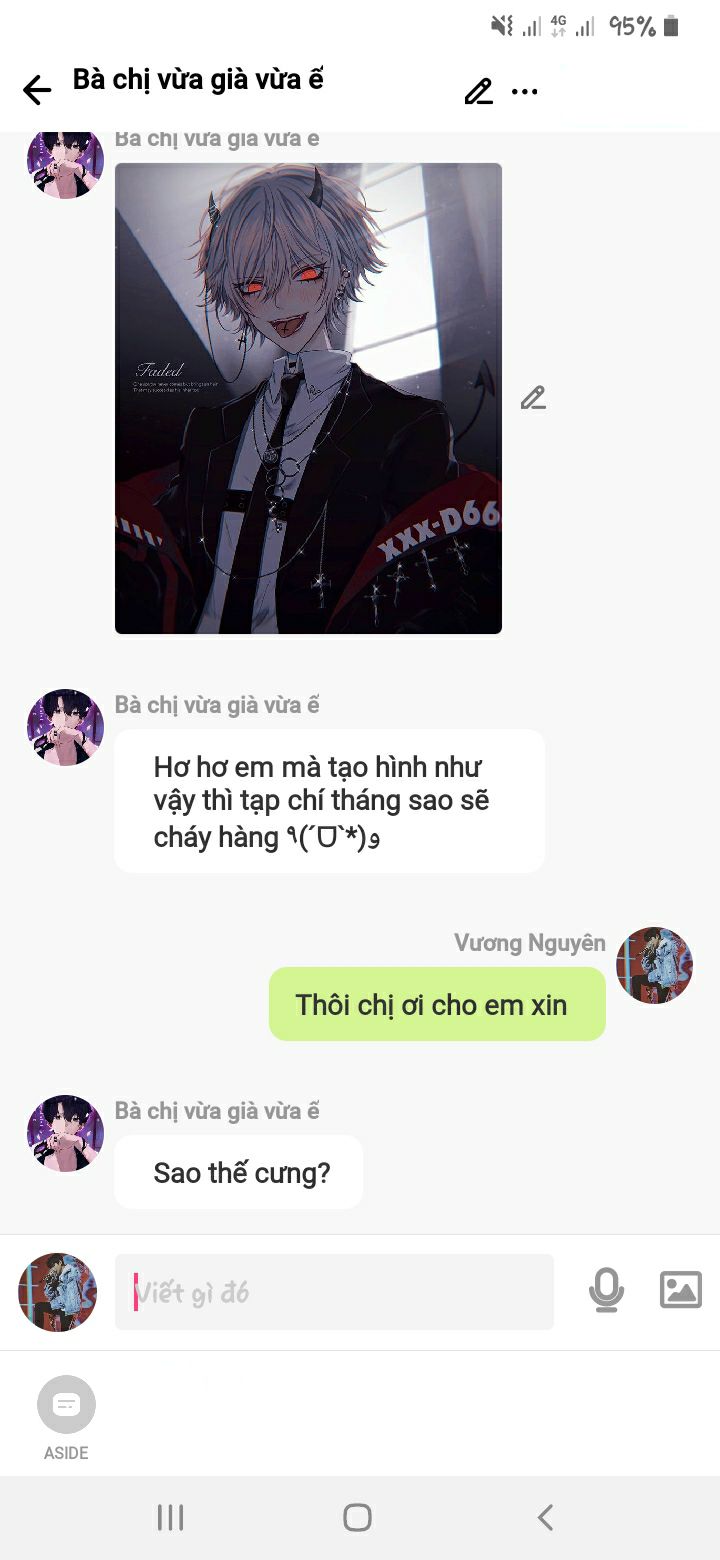720x1560 pixels.
Task: Edit the chat title with the pencil icon
Action: point(479,91)
